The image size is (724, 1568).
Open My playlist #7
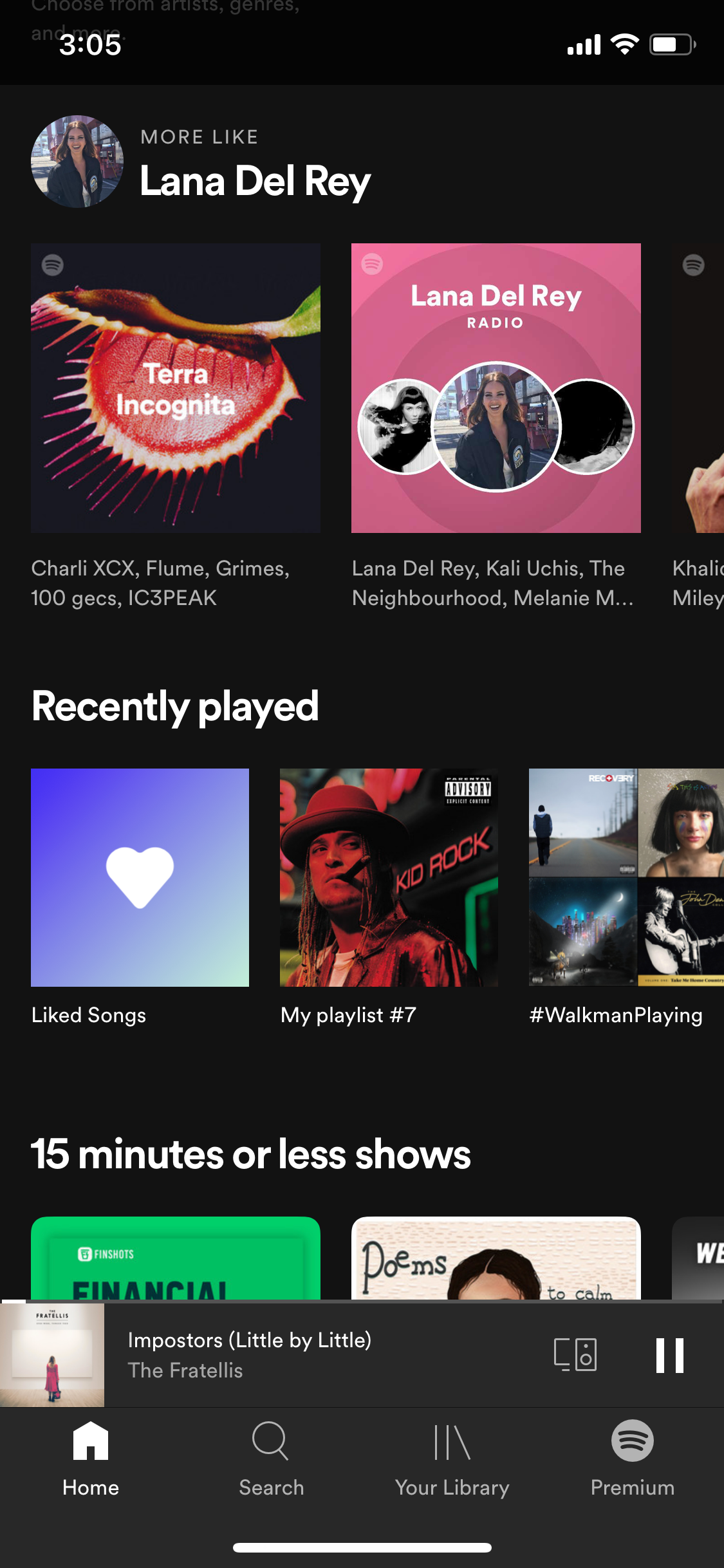click(x=389, y=877)
